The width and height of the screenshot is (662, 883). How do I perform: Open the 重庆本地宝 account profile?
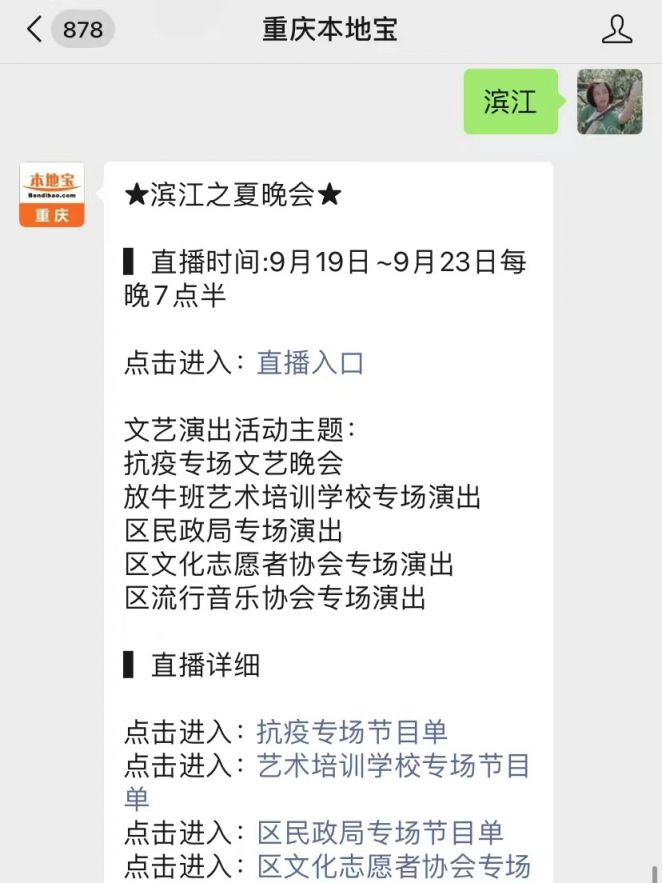[x=617, y=30]
